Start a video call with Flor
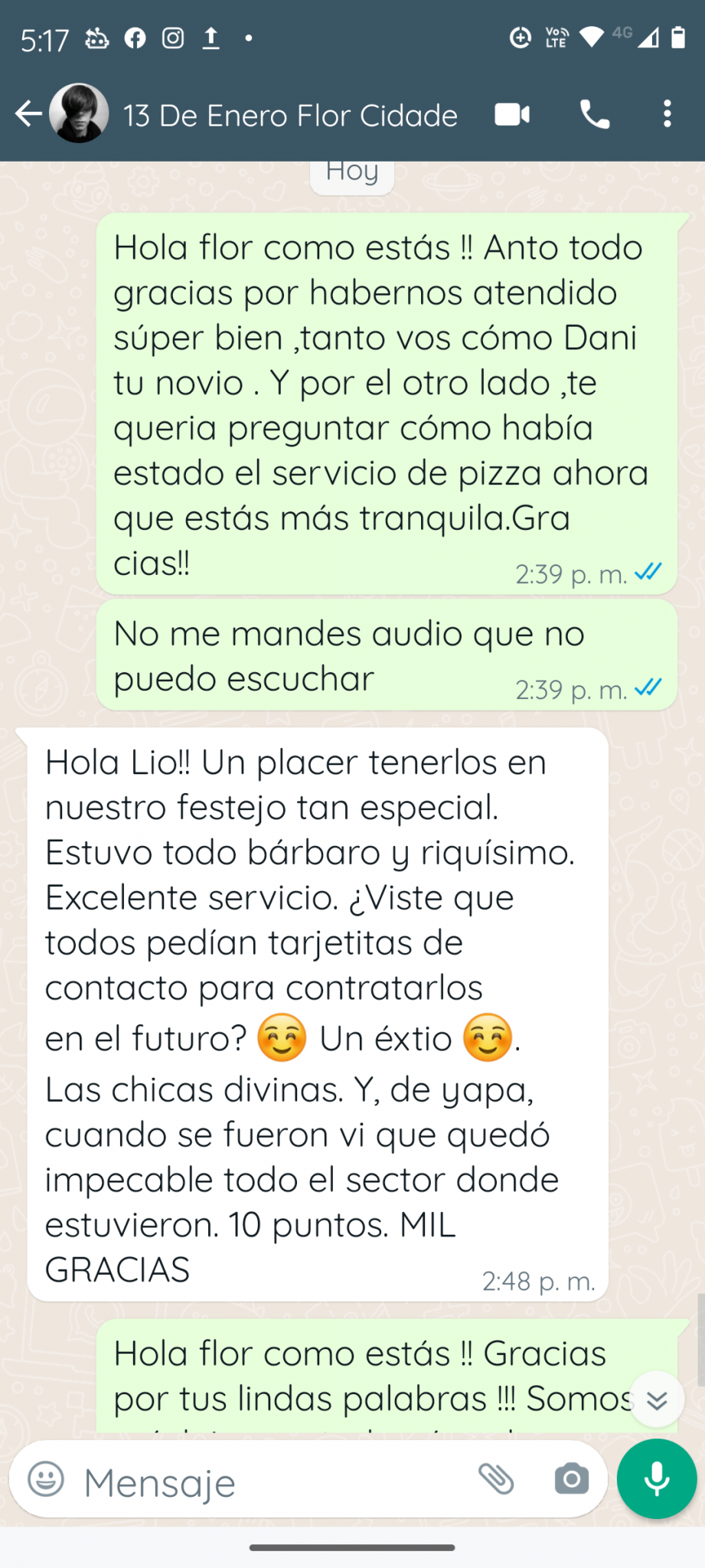Screen dimensions: 705x1568 pos(512,115)
